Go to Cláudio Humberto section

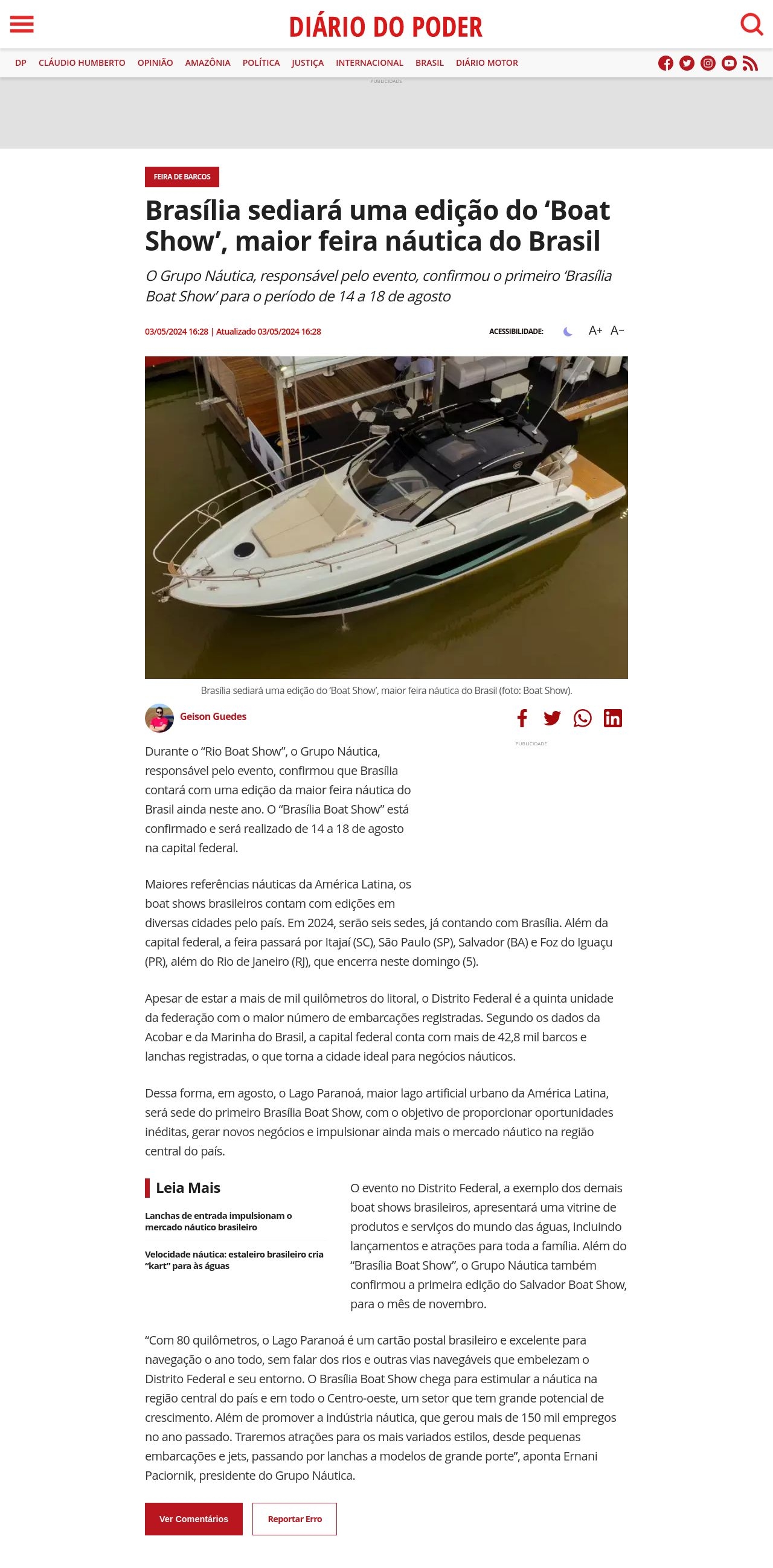click(82, 63)
